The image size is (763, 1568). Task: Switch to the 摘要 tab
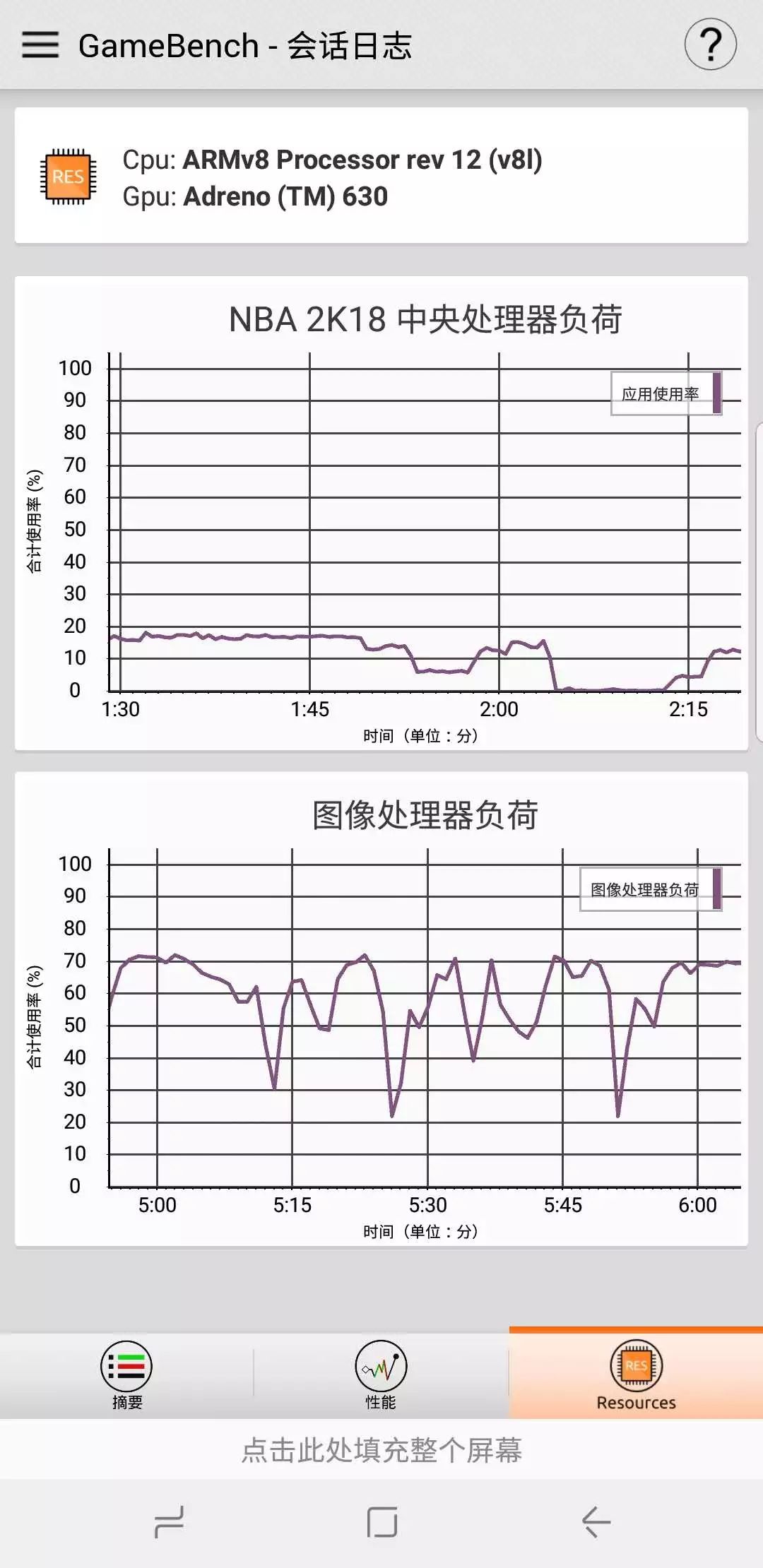[x=127, y=1374]
